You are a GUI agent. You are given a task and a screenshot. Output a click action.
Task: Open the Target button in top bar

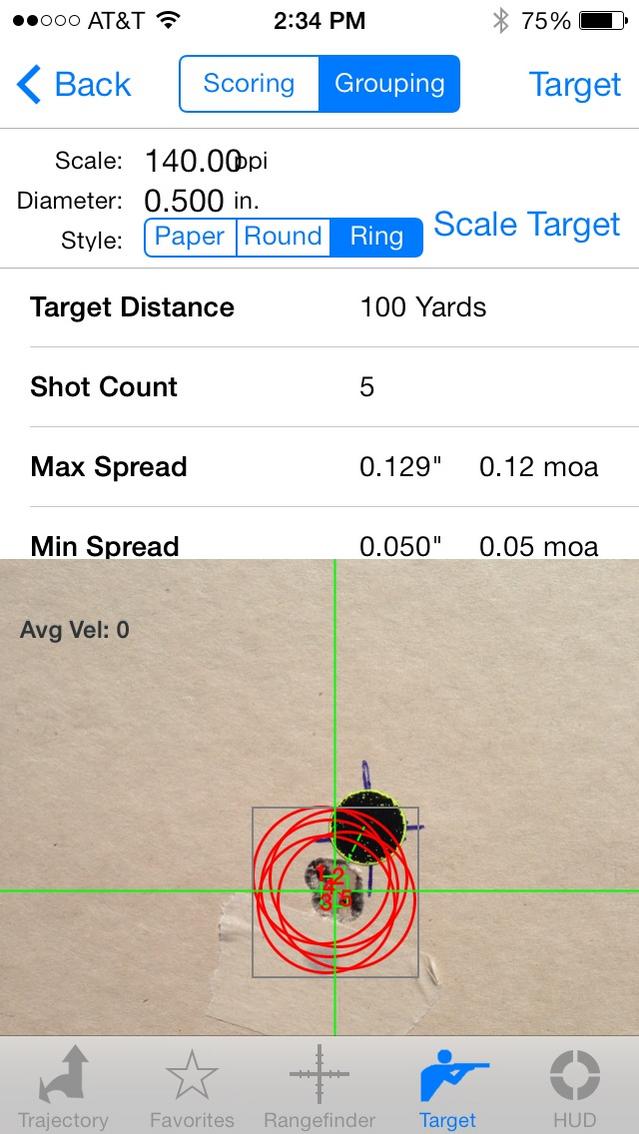[x=574, y=85]
